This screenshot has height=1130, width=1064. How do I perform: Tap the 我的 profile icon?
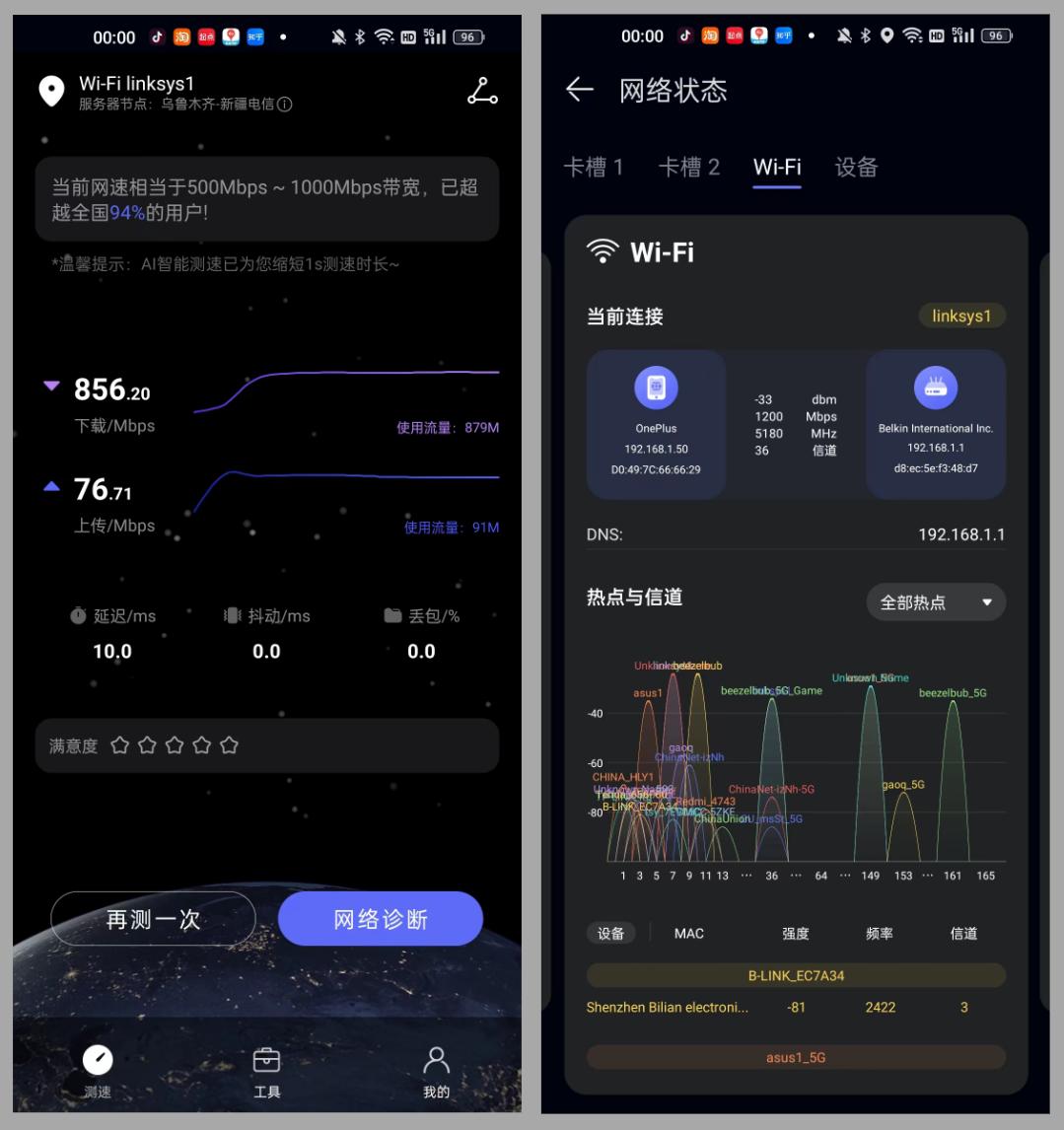437,1061
